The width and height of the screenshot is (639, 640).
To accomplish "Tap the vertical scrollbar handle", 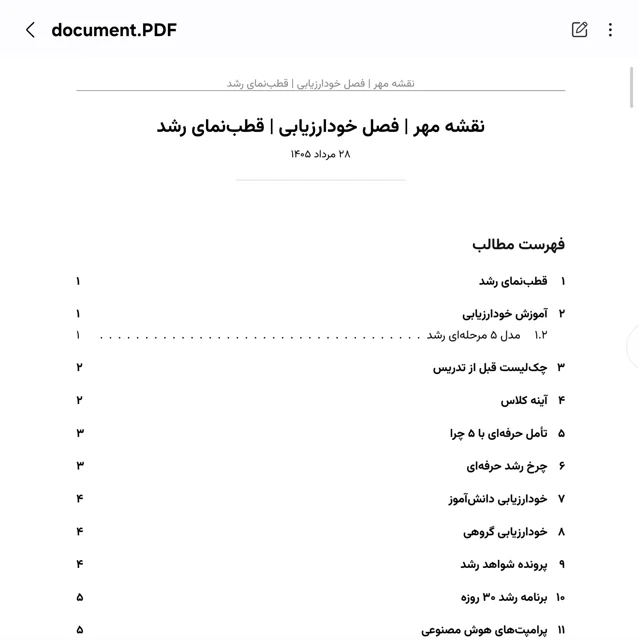I will click(631, 87).
